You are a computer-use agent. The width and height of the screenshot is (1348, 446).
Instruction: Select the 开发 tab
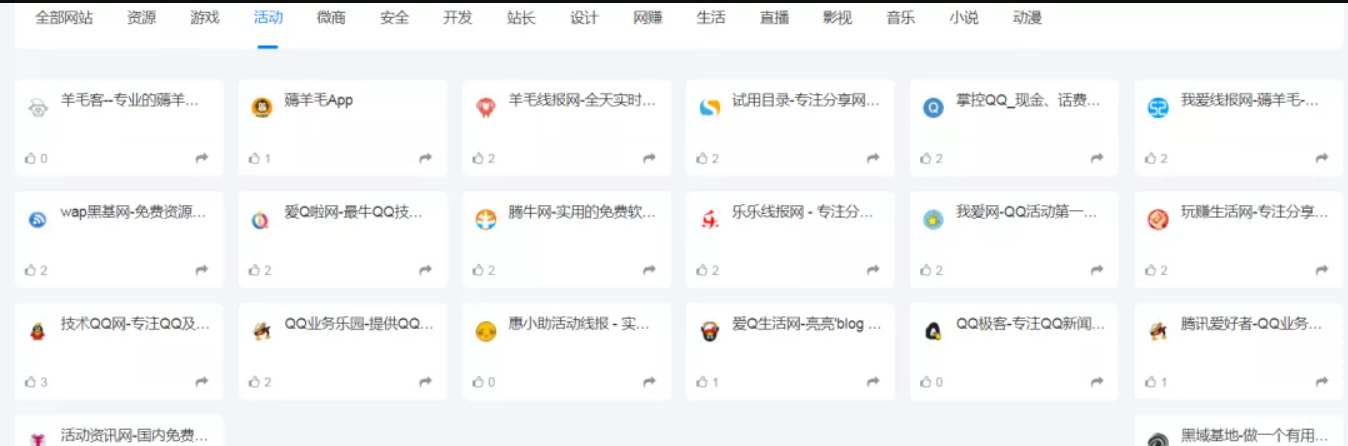point(458,18)
